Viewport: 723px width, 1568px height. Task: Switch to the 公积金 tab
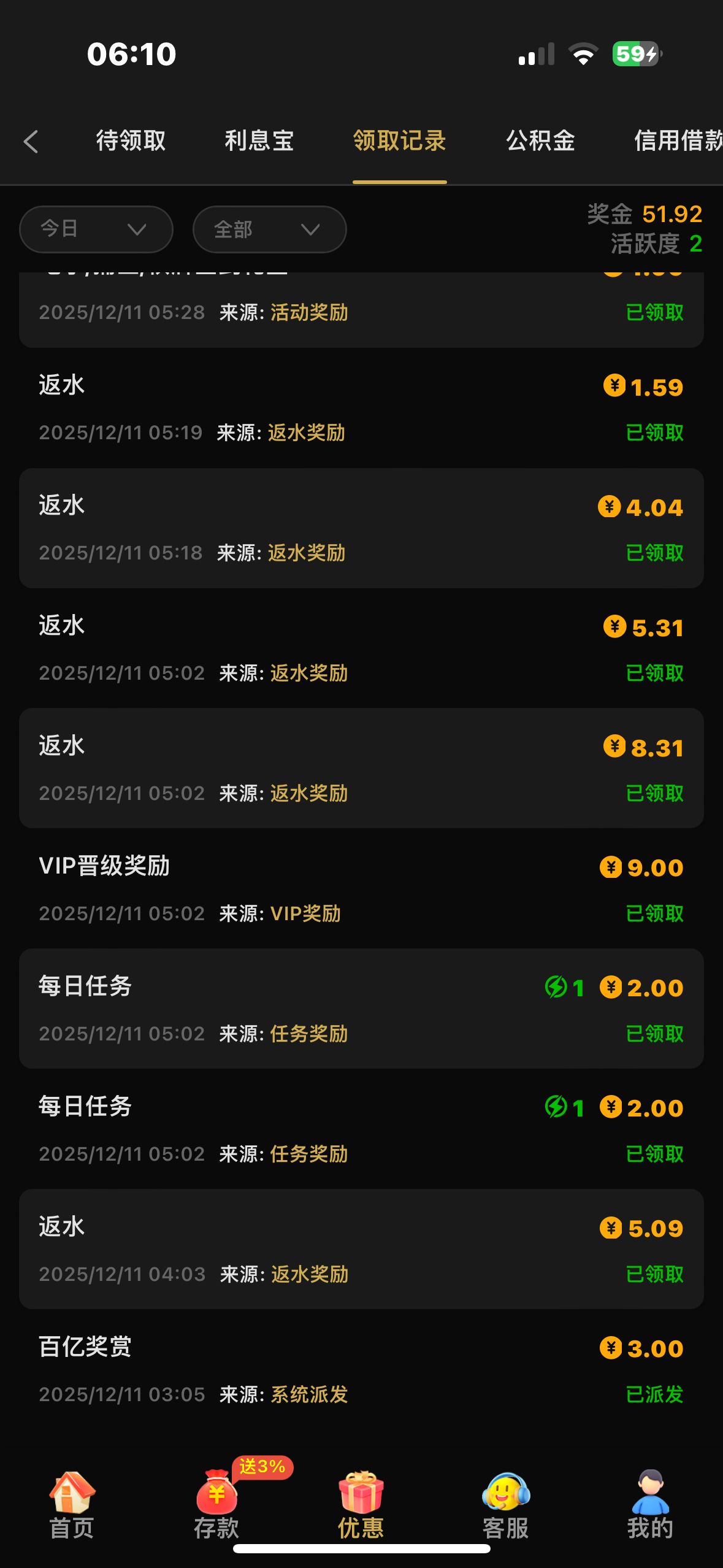[540, 141]
